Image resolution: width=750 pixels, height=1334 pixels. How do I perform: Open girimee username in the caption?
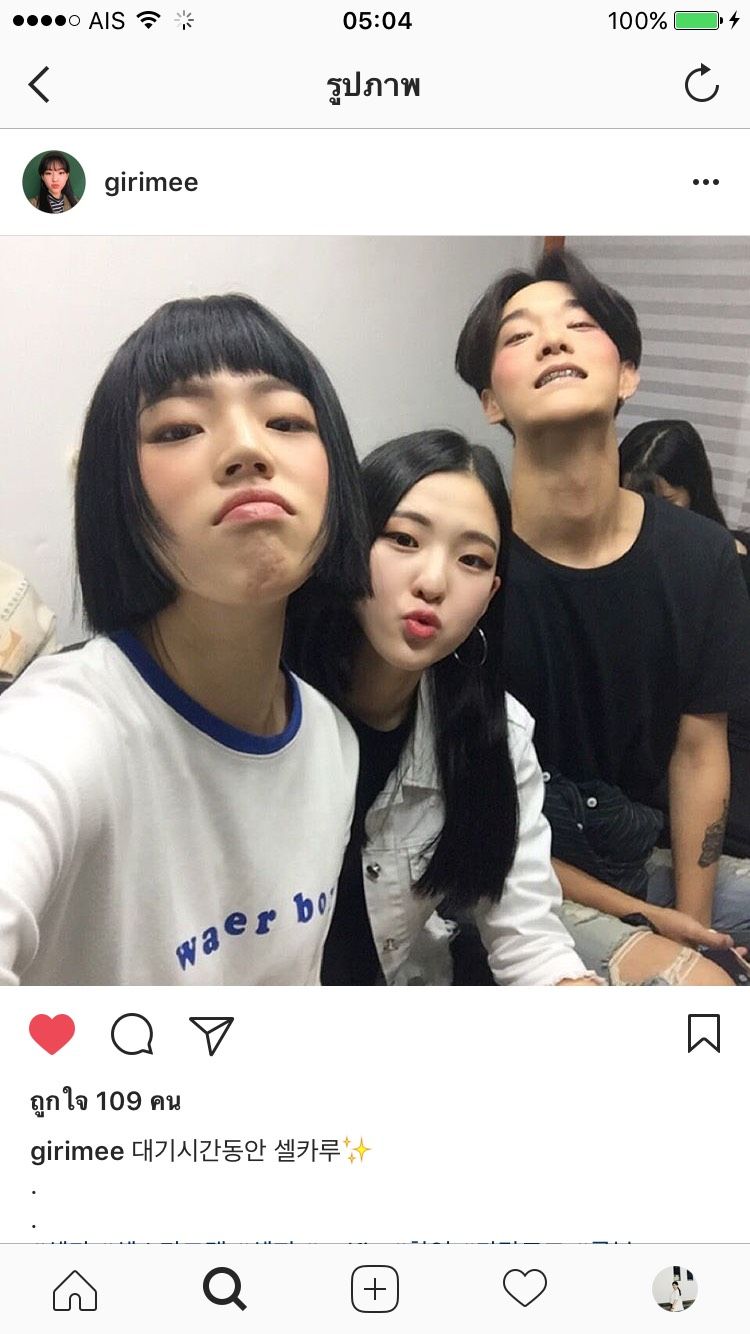click(77, 1151)
